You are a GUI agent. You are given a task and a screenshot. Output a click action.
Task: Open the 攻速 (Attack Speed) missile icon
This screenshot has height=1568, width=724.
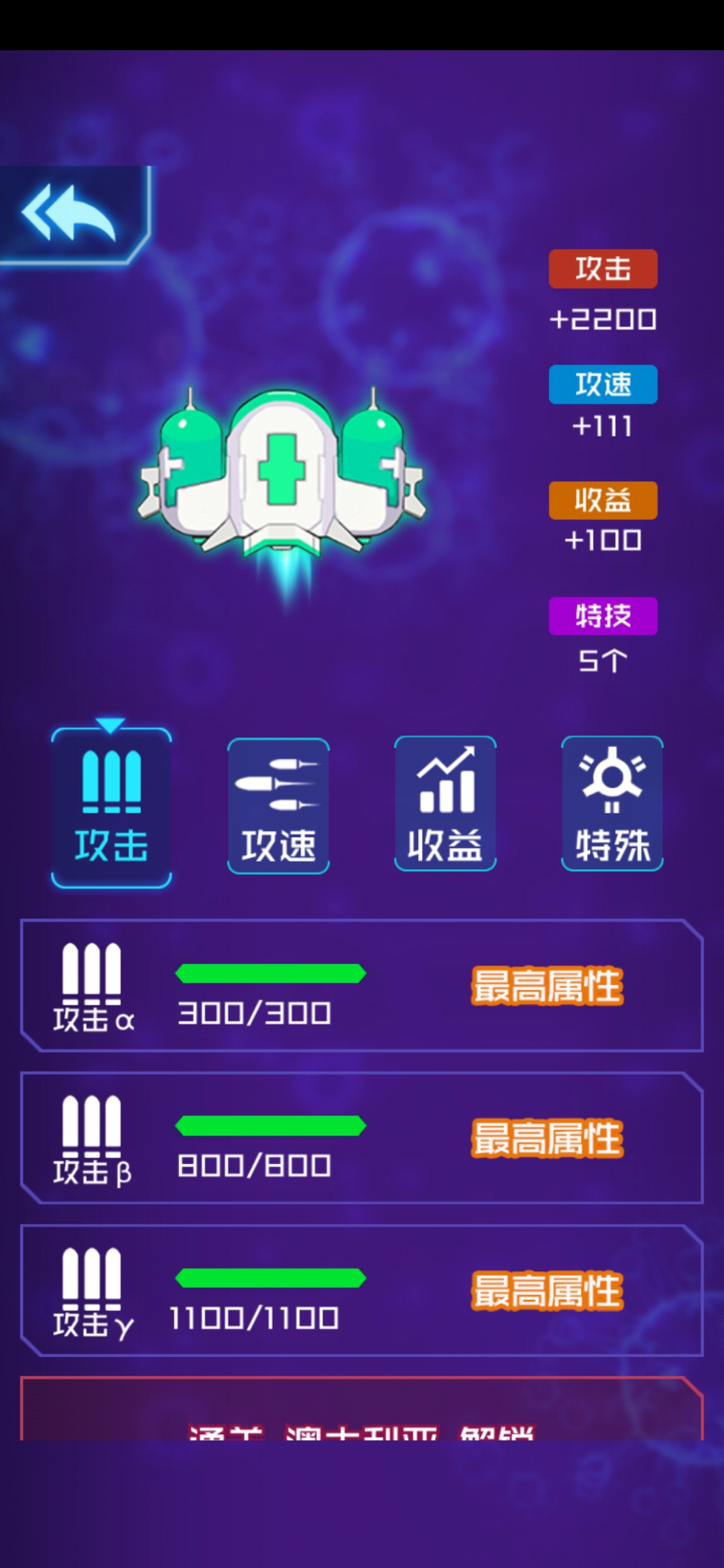pos(278,804)
